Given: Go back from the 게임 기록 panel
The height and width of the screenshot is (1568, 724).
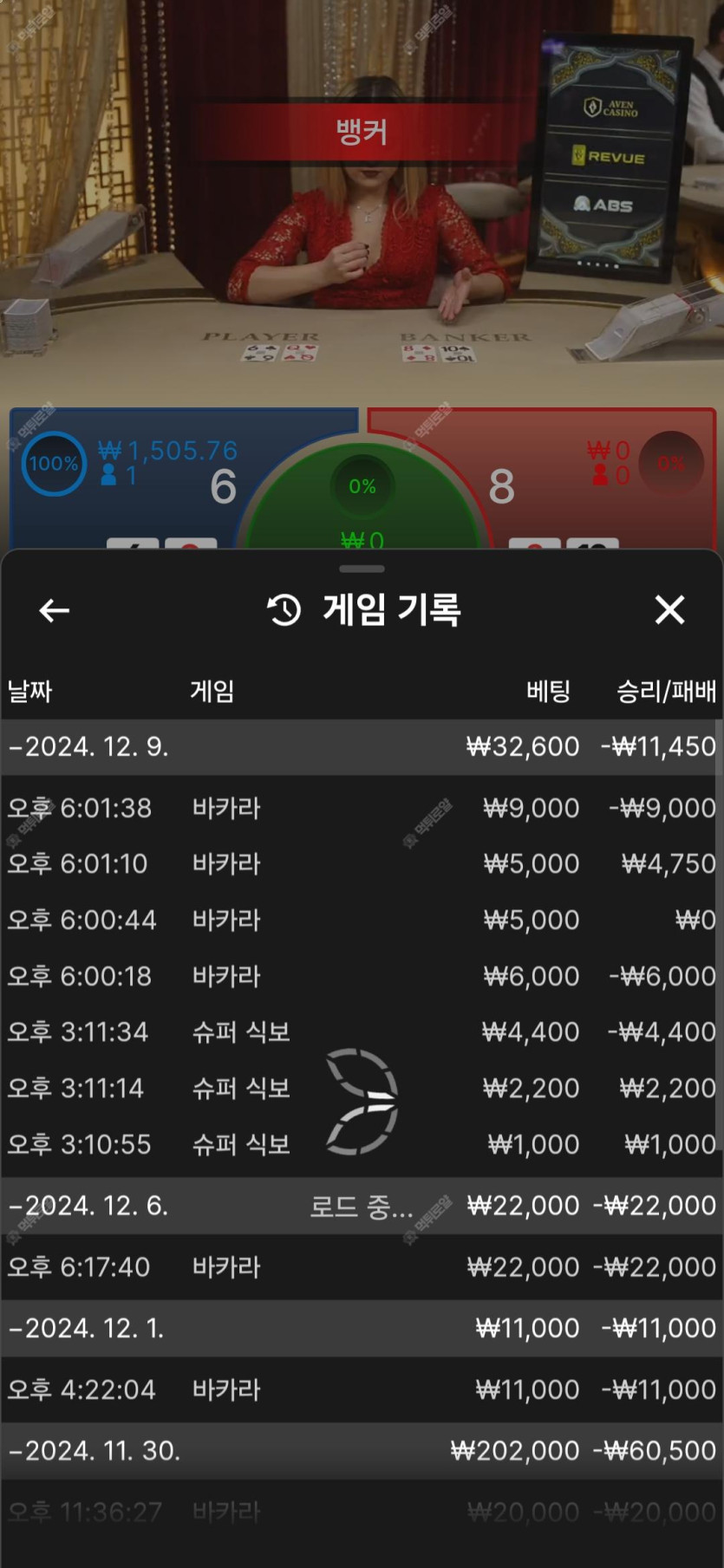Looking at the screenshot, I should 54,610.
